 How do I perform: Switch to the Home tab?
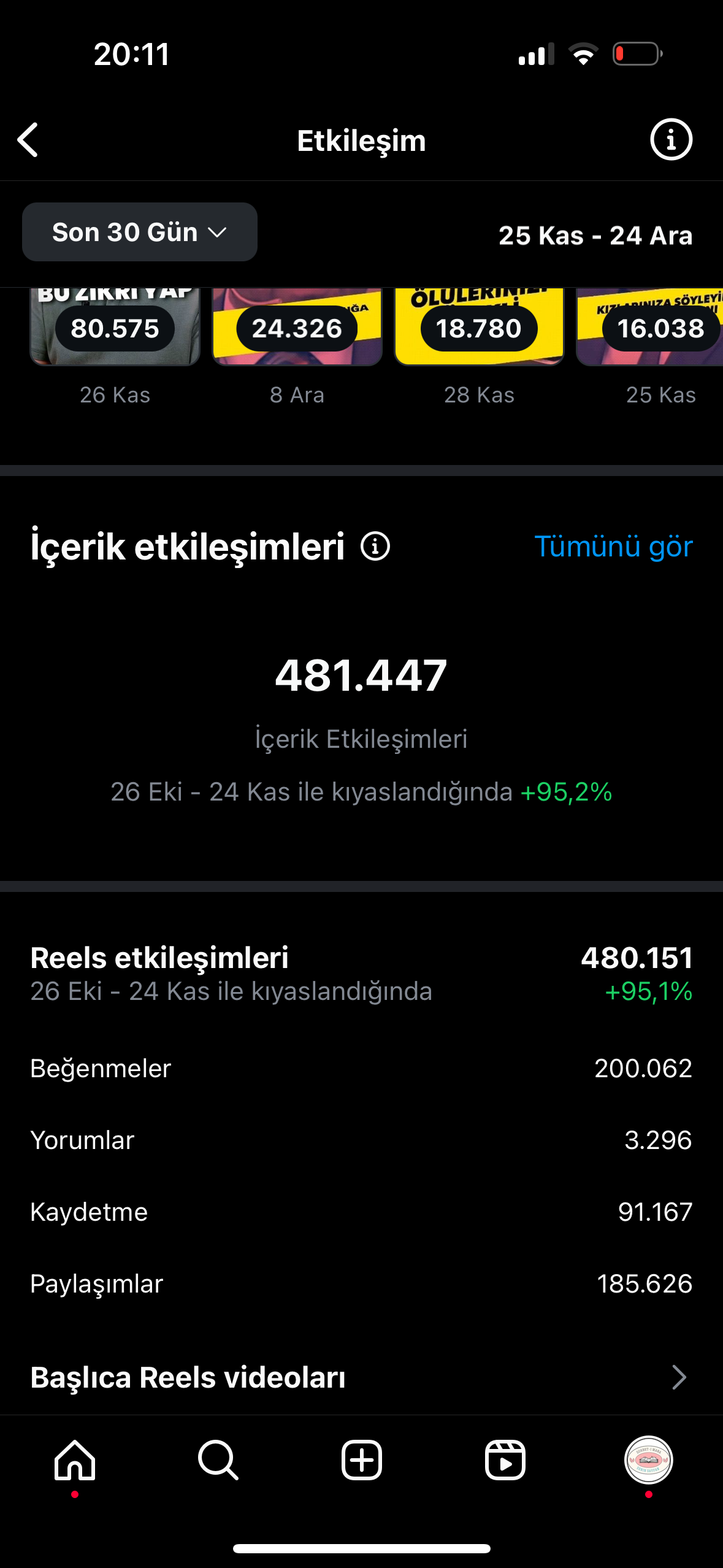tap(75, 1461)
